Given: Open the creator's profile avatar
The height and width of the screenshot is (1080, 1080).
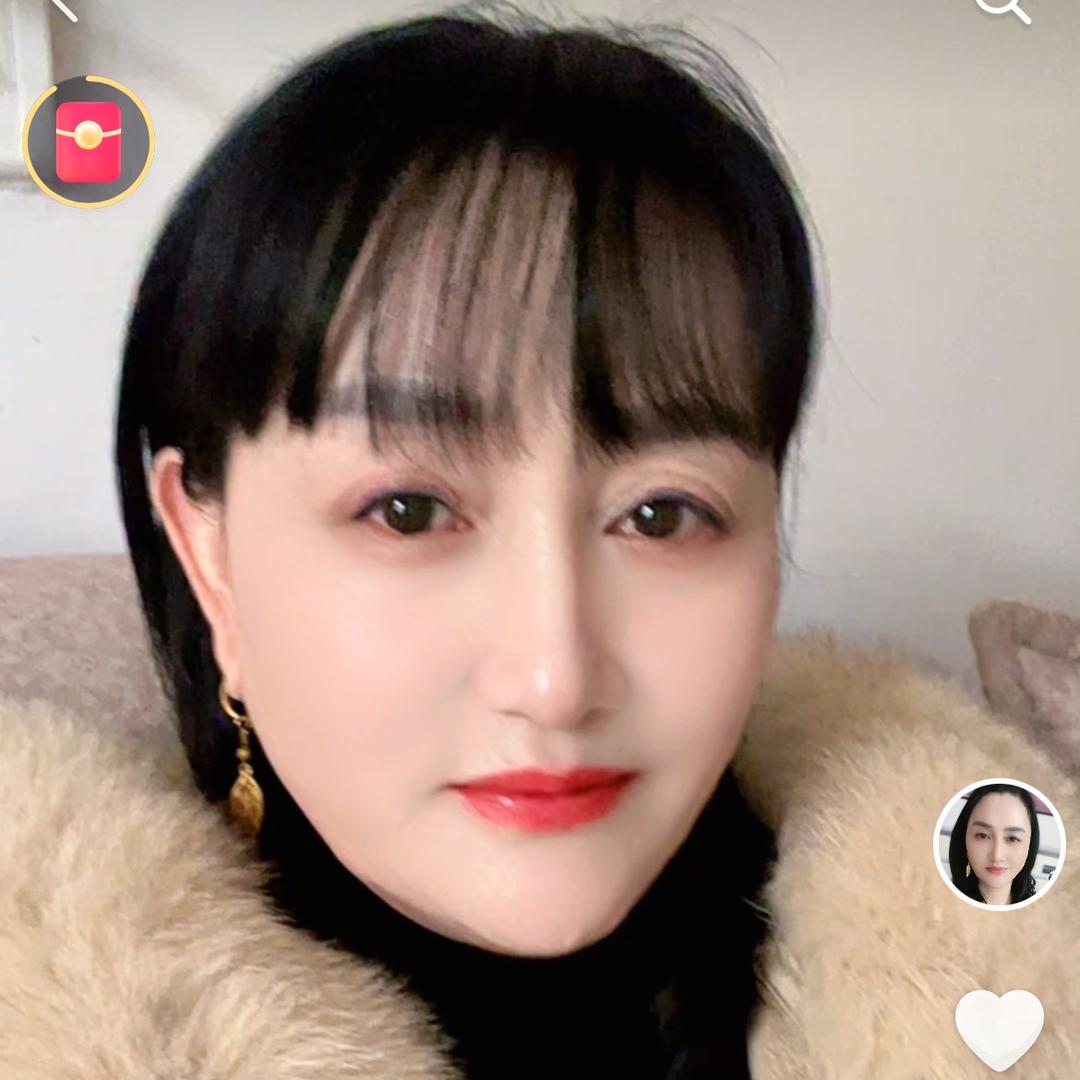Looking at the screenshot, I should click(x=999, y=844).
